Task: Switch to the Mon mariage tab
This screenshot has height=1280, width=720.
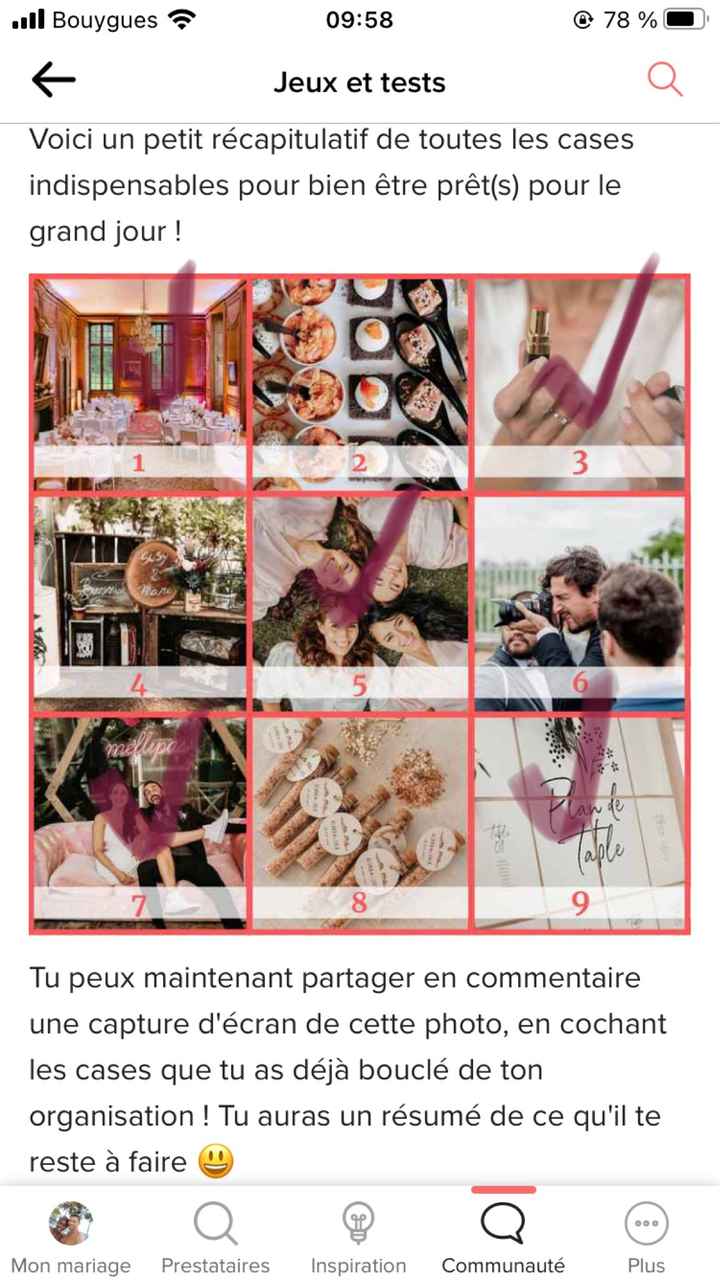Action: (x=71, y=1238)
